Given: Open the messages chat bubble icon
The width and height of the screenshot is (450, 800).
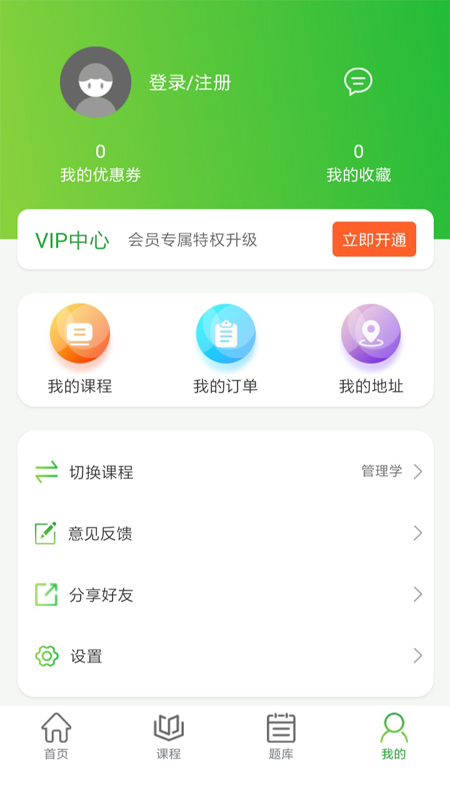Looking at the screenshot, I should coord(358,82).
